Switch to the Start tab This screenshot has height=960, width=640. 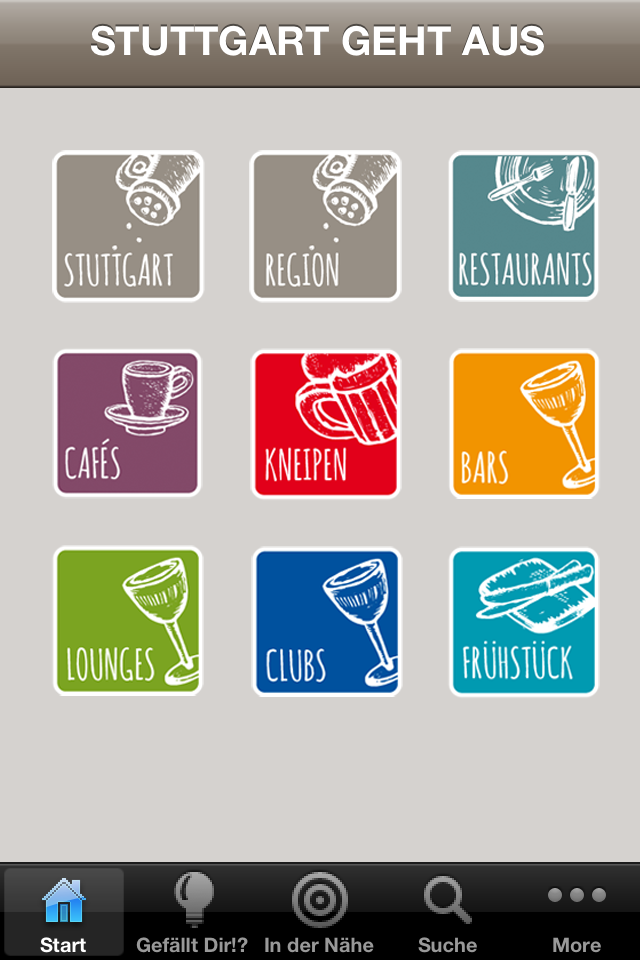[x=64, y=912]
